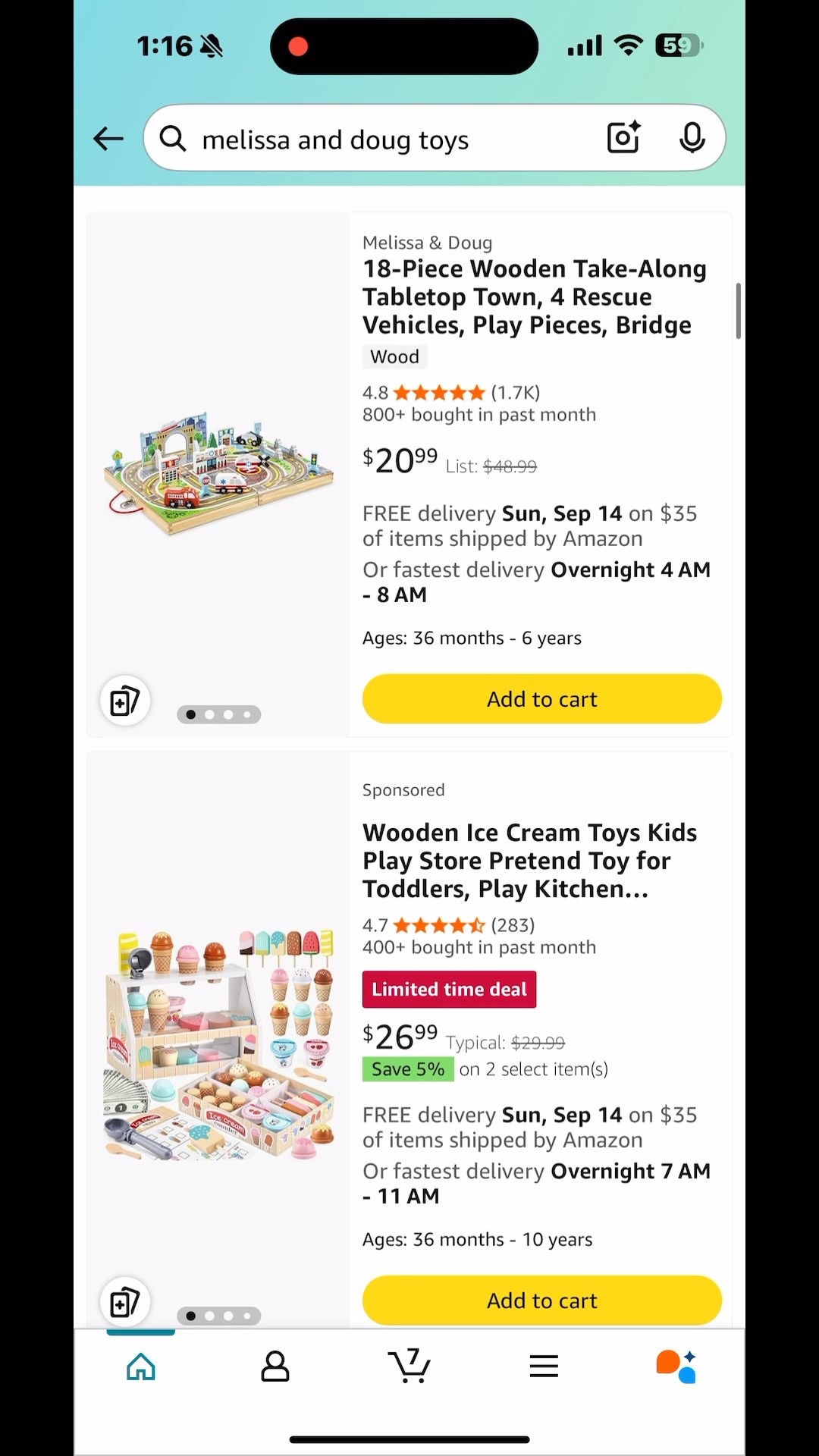Select the Wood material filter tag
This screenshot has height=1456, width=819.
394,356
